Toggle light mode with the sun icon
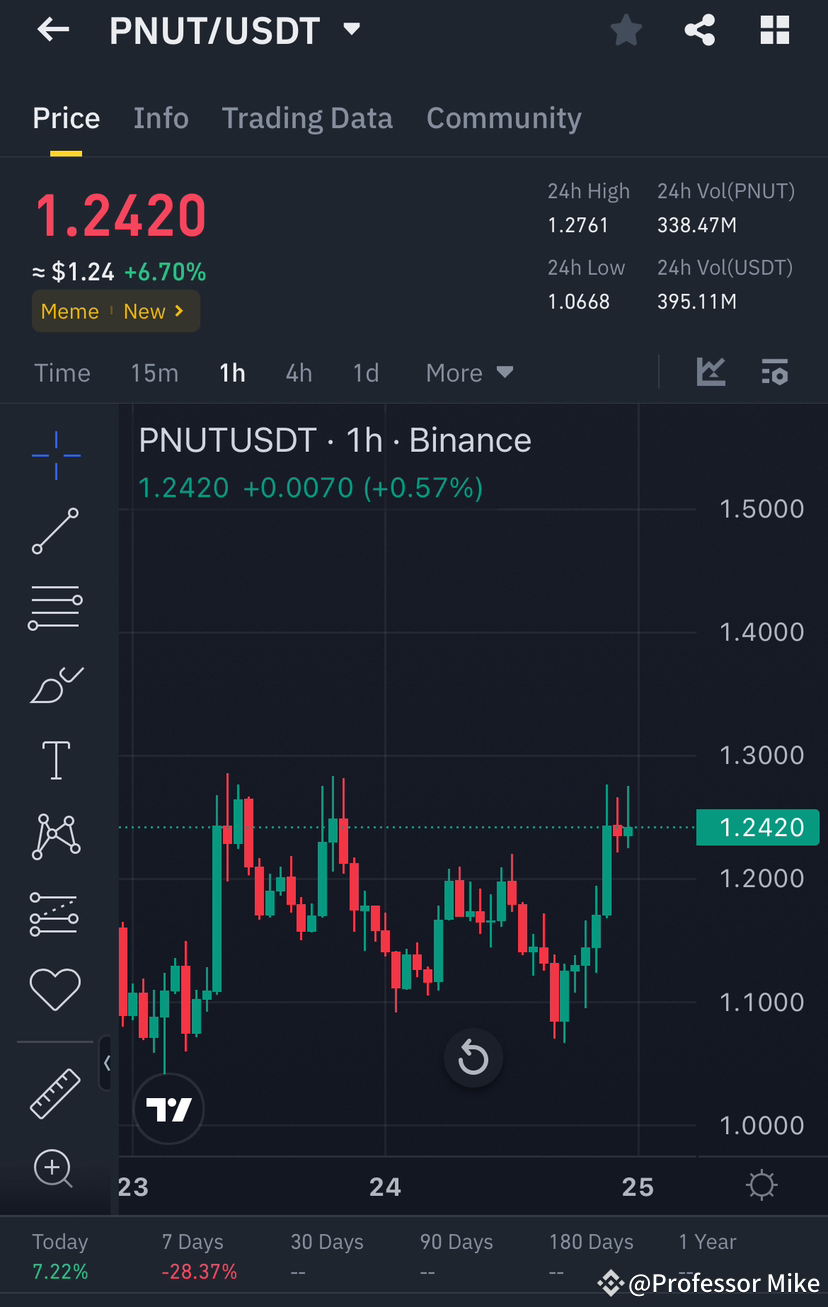828x1307 pixels. (x=761, y=1184)
